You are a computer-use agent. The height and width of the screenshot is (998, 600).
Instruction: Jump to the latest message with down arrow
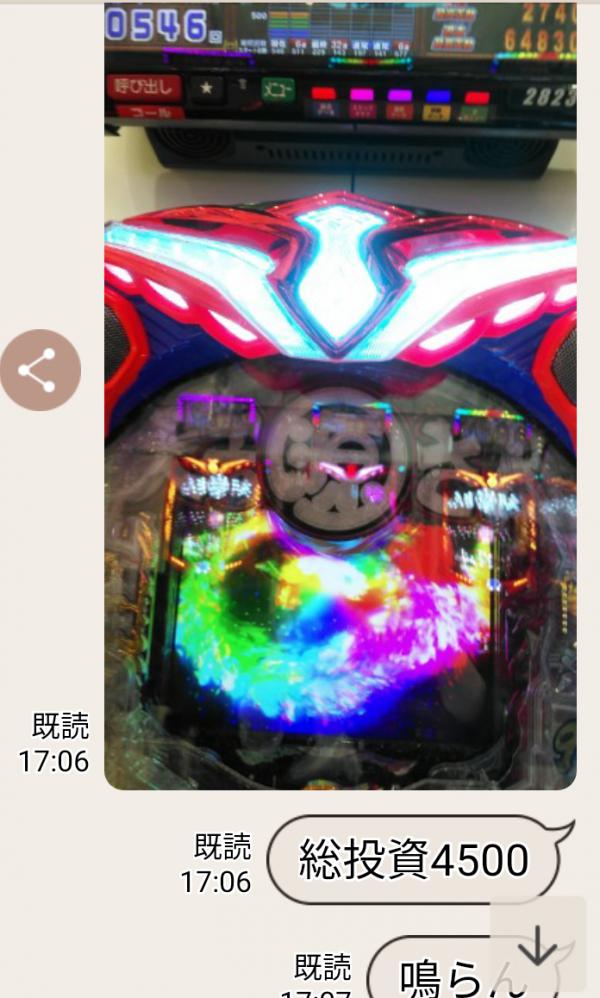coord(538,944)
